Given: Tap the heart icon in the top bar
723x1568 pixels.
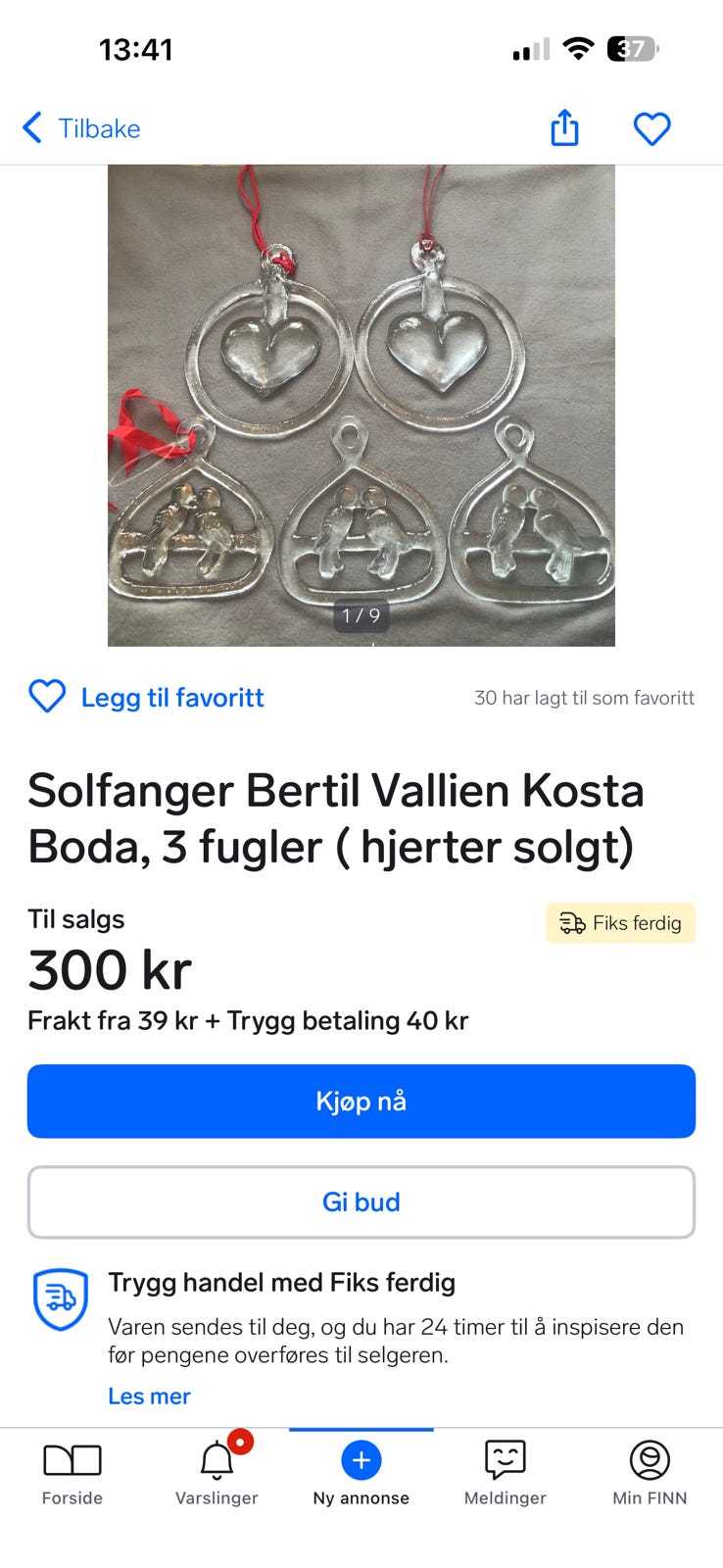Looking at the screenshot, I should [652, 127].
